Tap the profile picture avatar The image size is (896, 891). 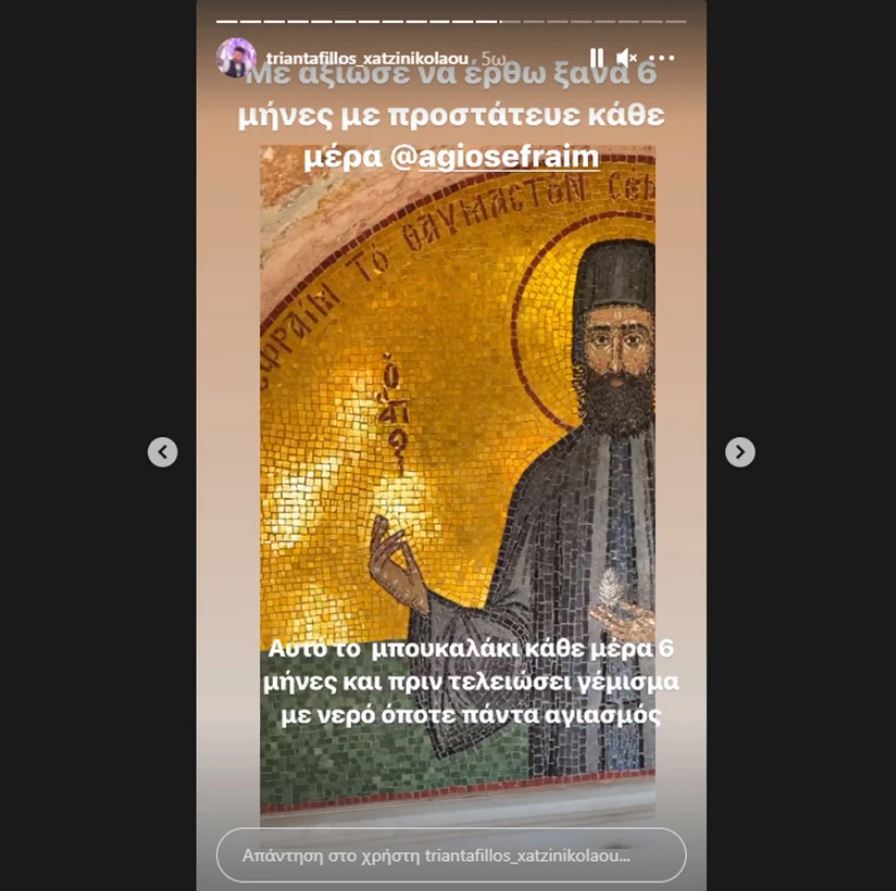coord(237,58)
